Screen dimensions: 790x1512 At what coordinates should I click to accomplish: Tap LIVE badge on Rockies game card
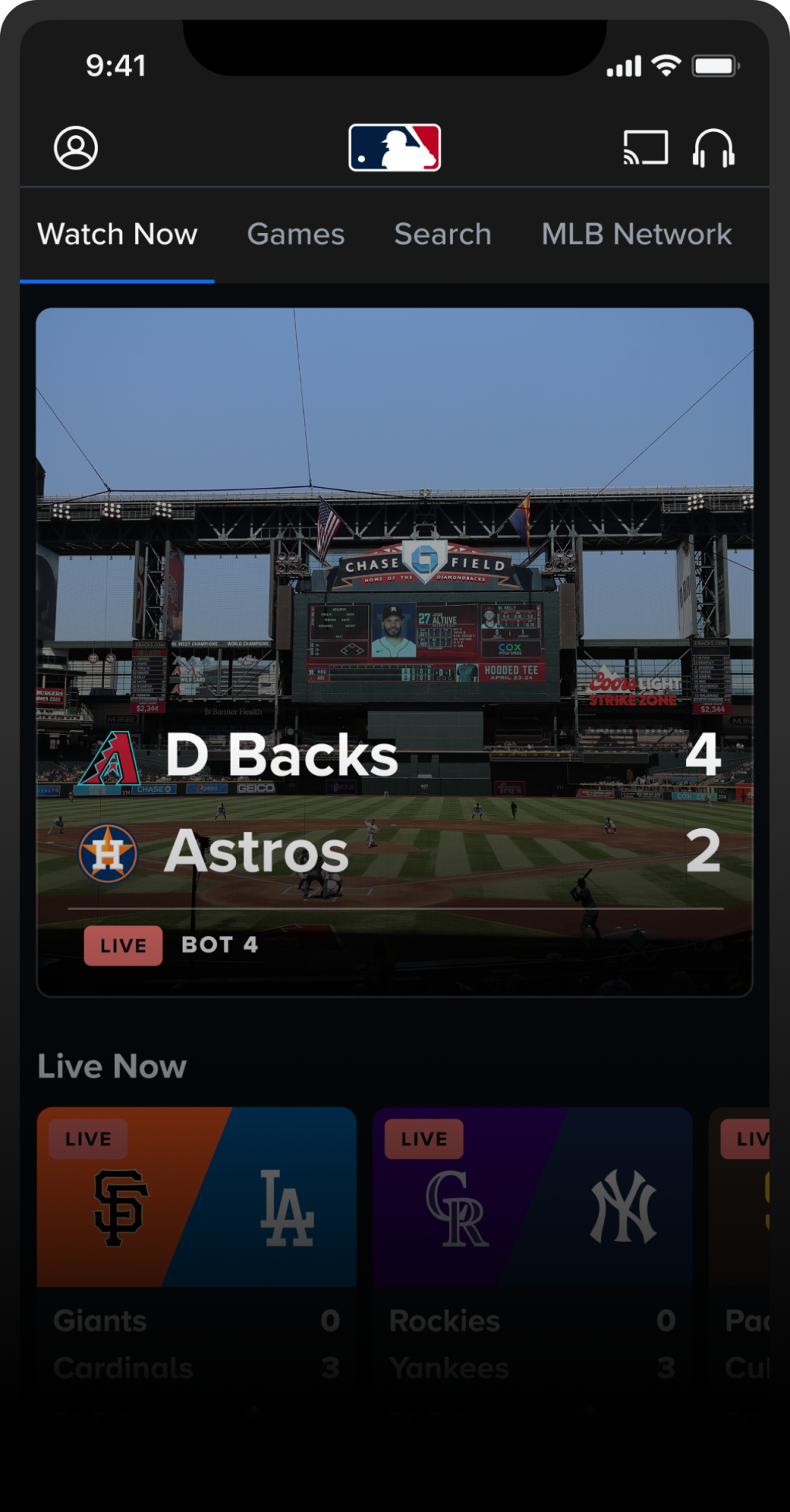pyautogui.click(x=423, y=1138)
